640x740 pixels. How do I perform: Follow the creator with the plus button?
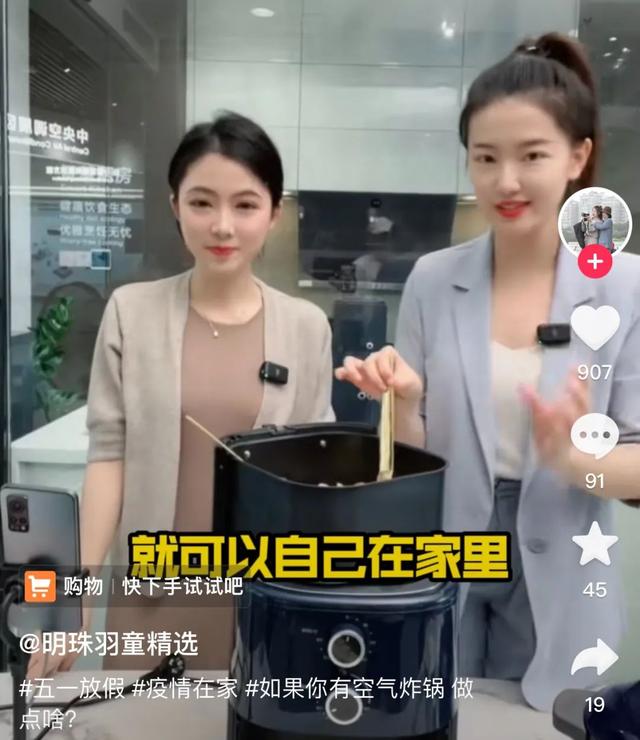click(x=595, y=262)
